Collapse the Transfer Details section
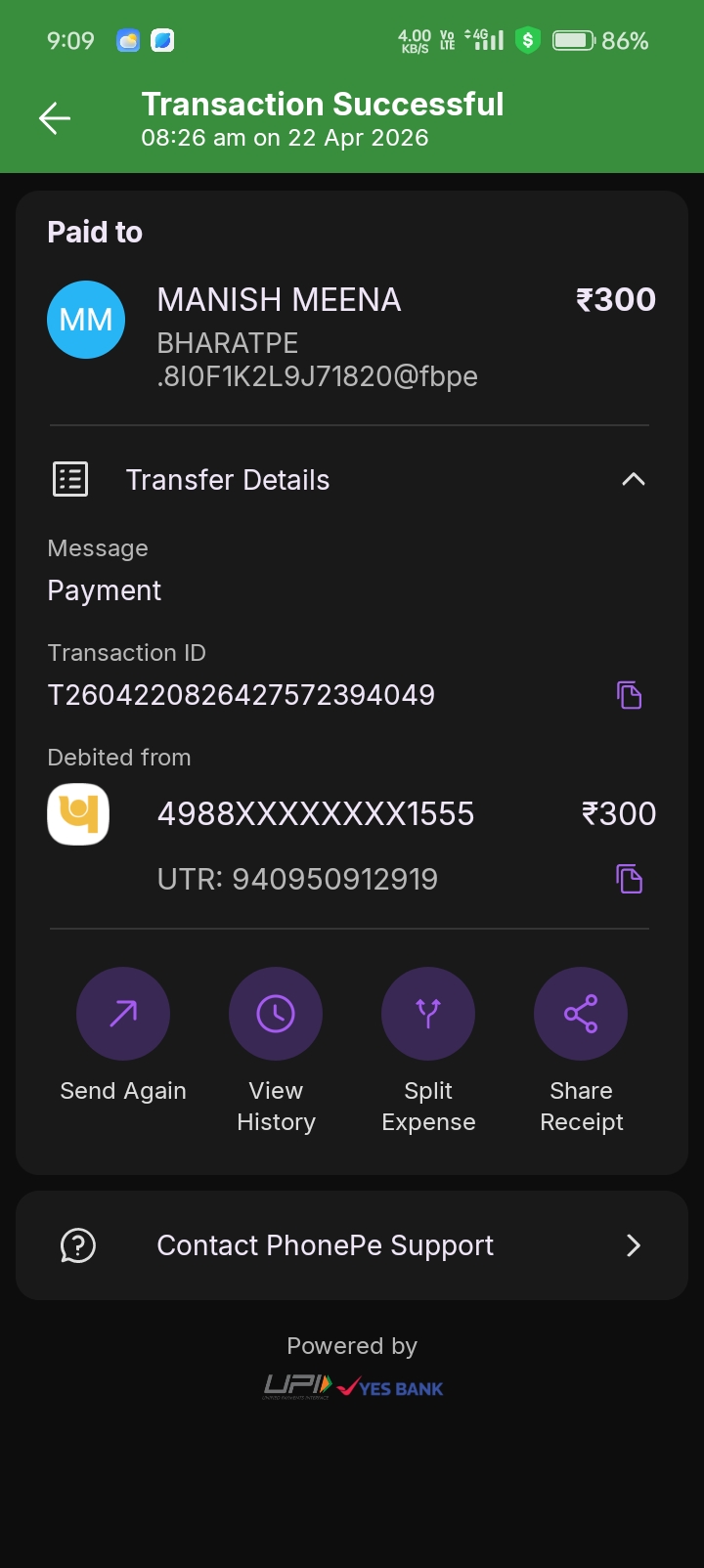The height and width of the screenshot is (1568, 704). [x=633, y=480]
